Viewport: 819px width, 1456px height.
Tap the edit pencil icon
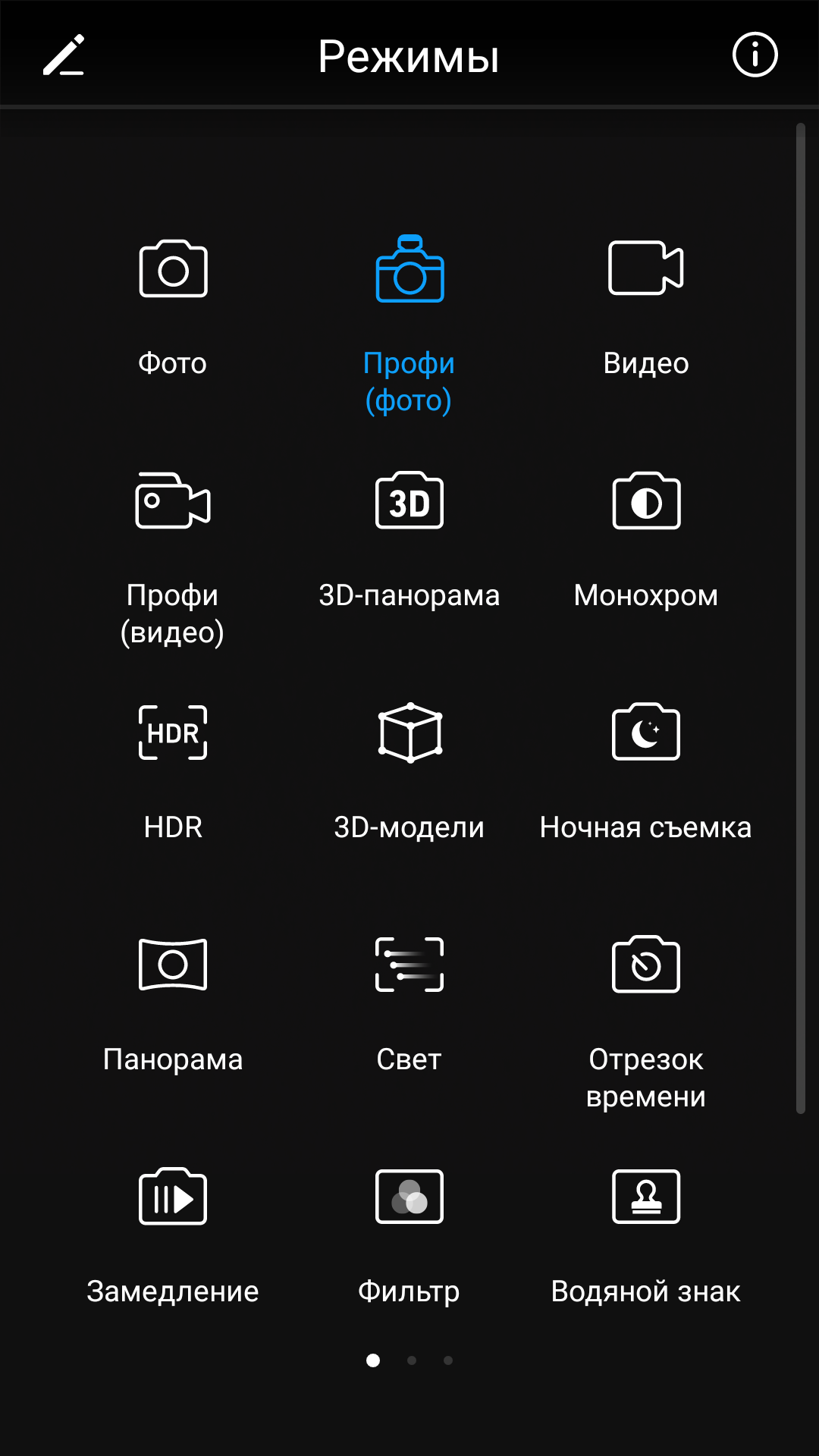[x=64, y=55]
